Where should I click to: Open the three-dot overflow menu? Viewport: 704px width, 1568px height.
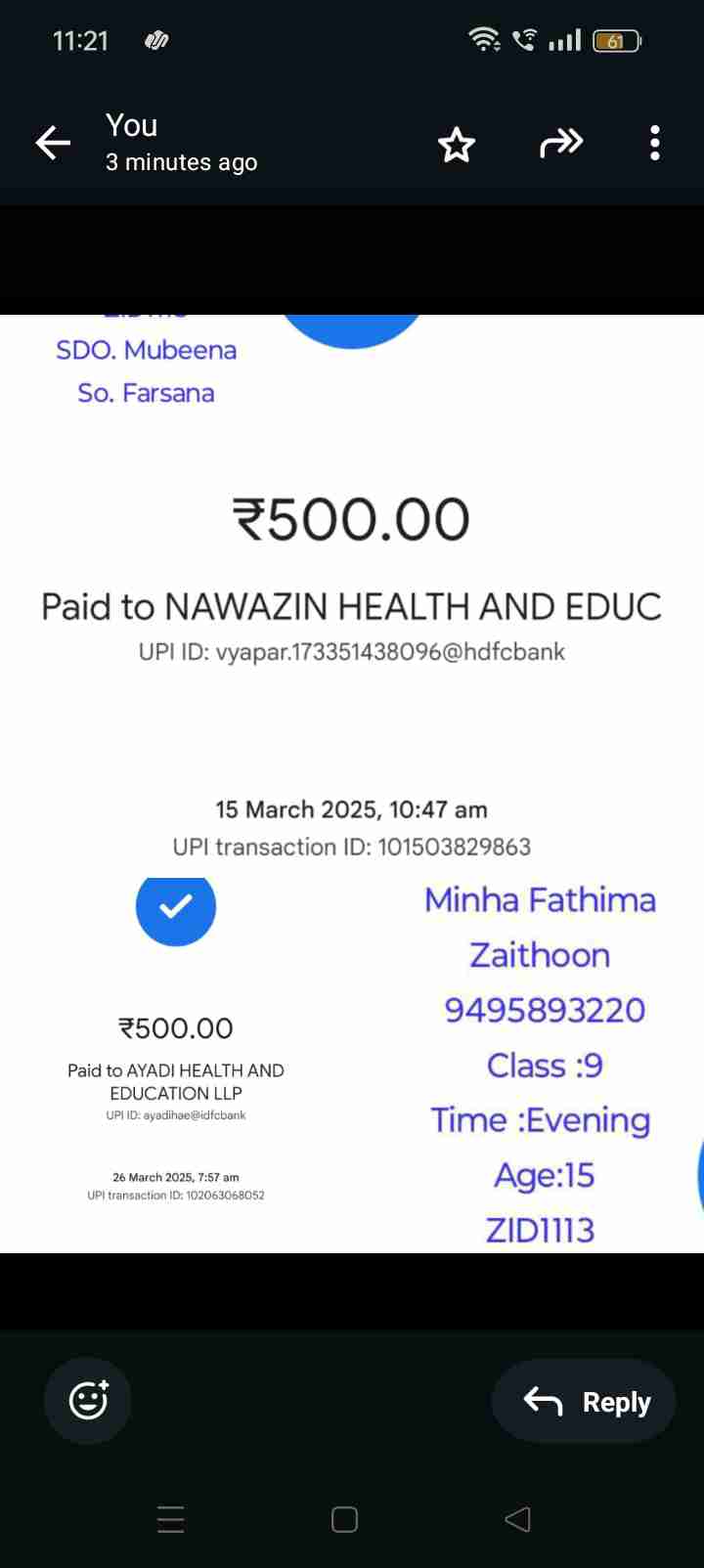coord(654,143)
